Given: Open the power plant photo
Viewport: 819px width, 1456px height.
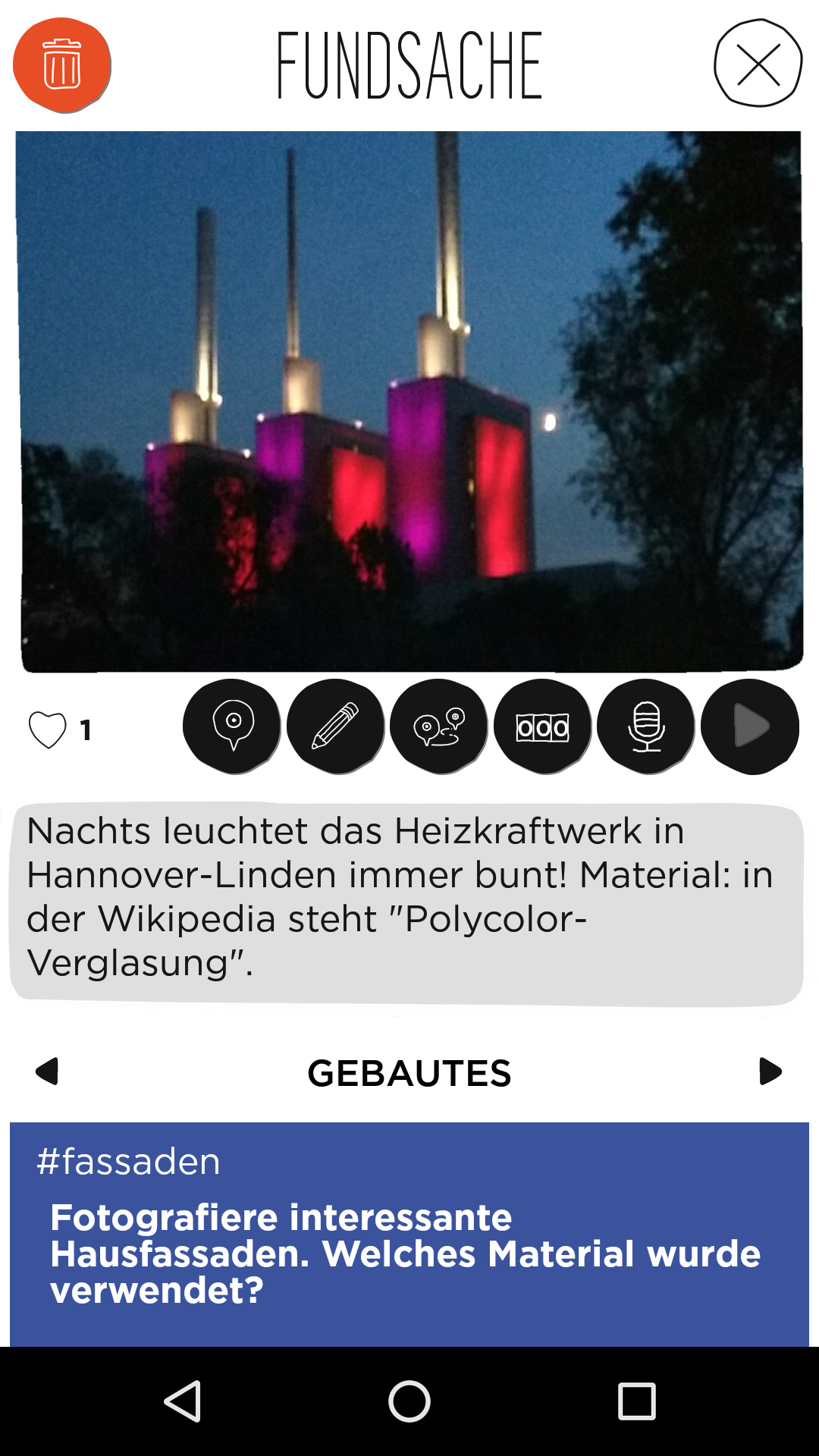Looking at the screenshot, I should point(409,402).
